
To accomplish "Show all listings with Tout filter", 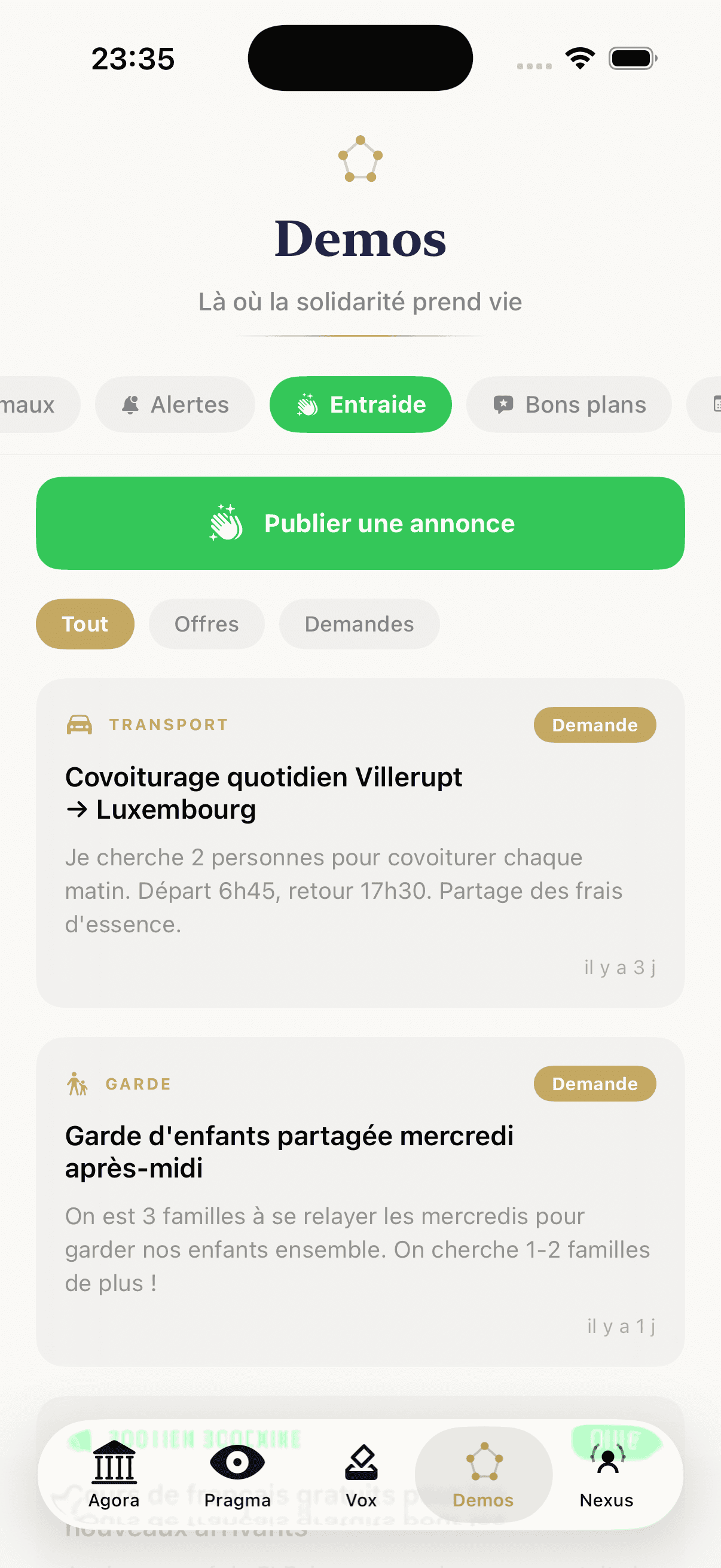I will pos(85,624).
